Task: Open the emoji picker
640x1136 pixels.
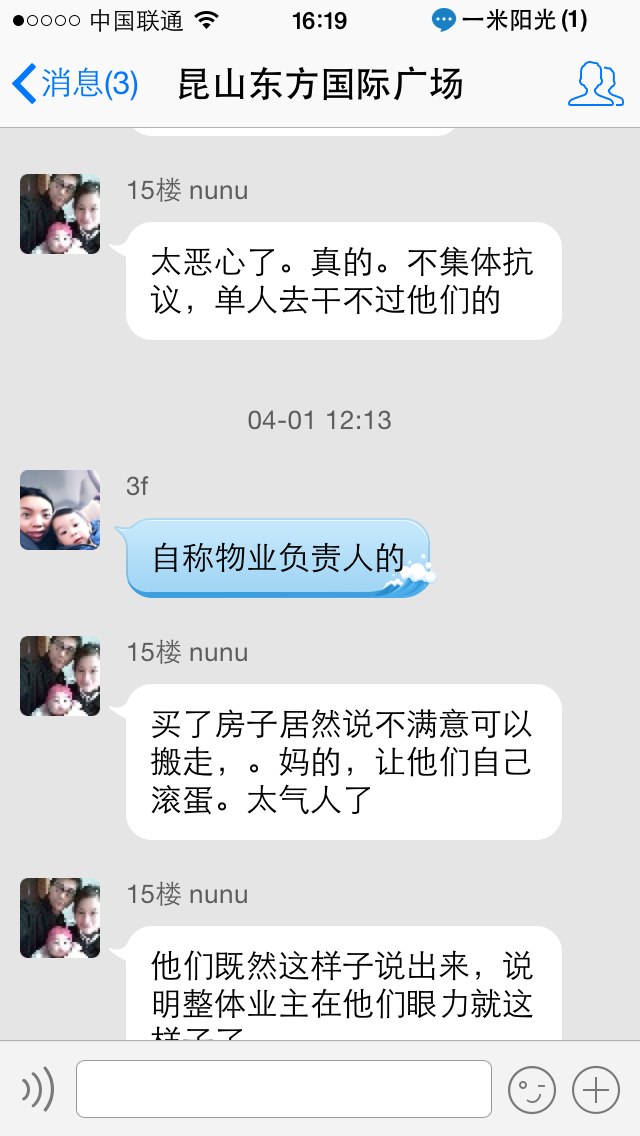Action: 531,1088
